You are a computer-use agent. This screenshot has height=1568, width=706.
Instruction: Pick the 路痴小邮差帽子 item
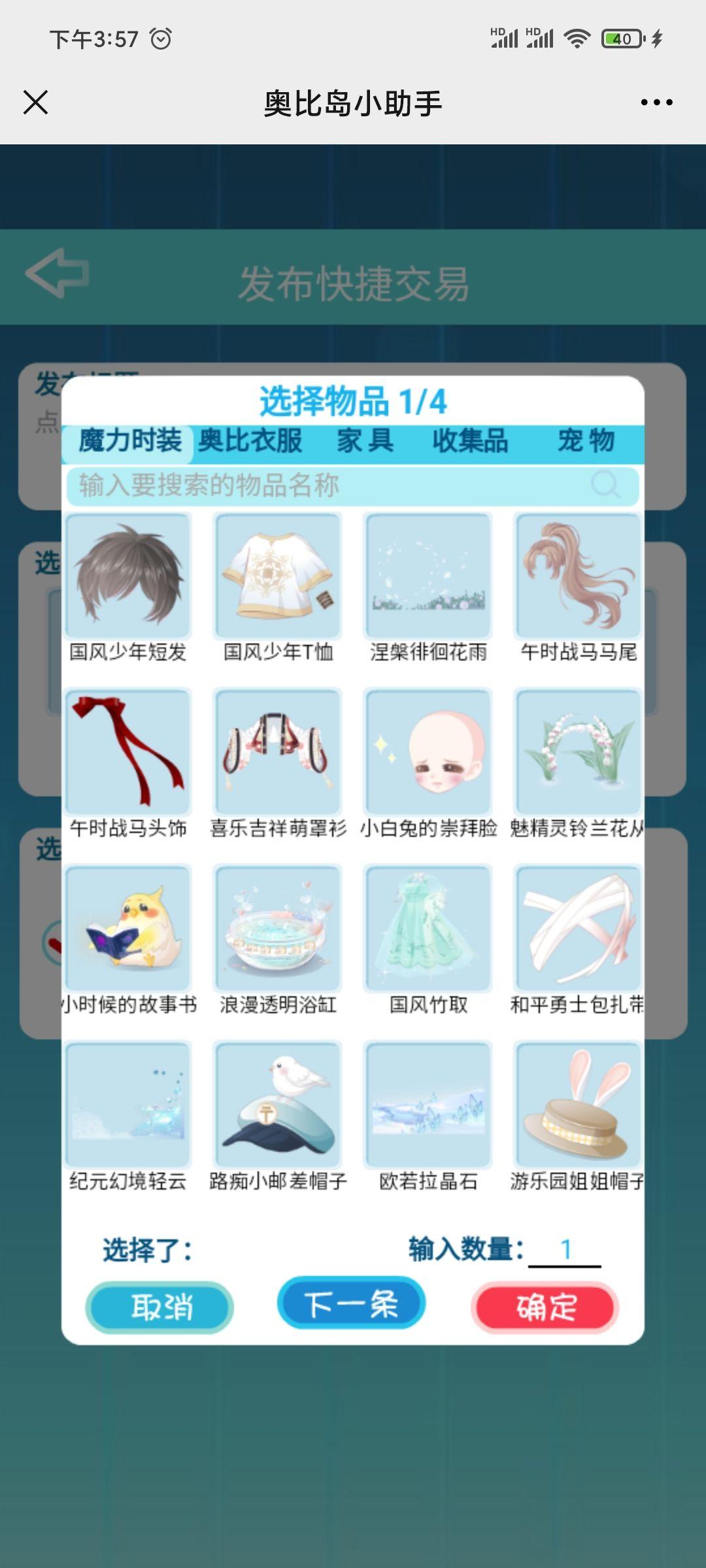pos(278,1105)
